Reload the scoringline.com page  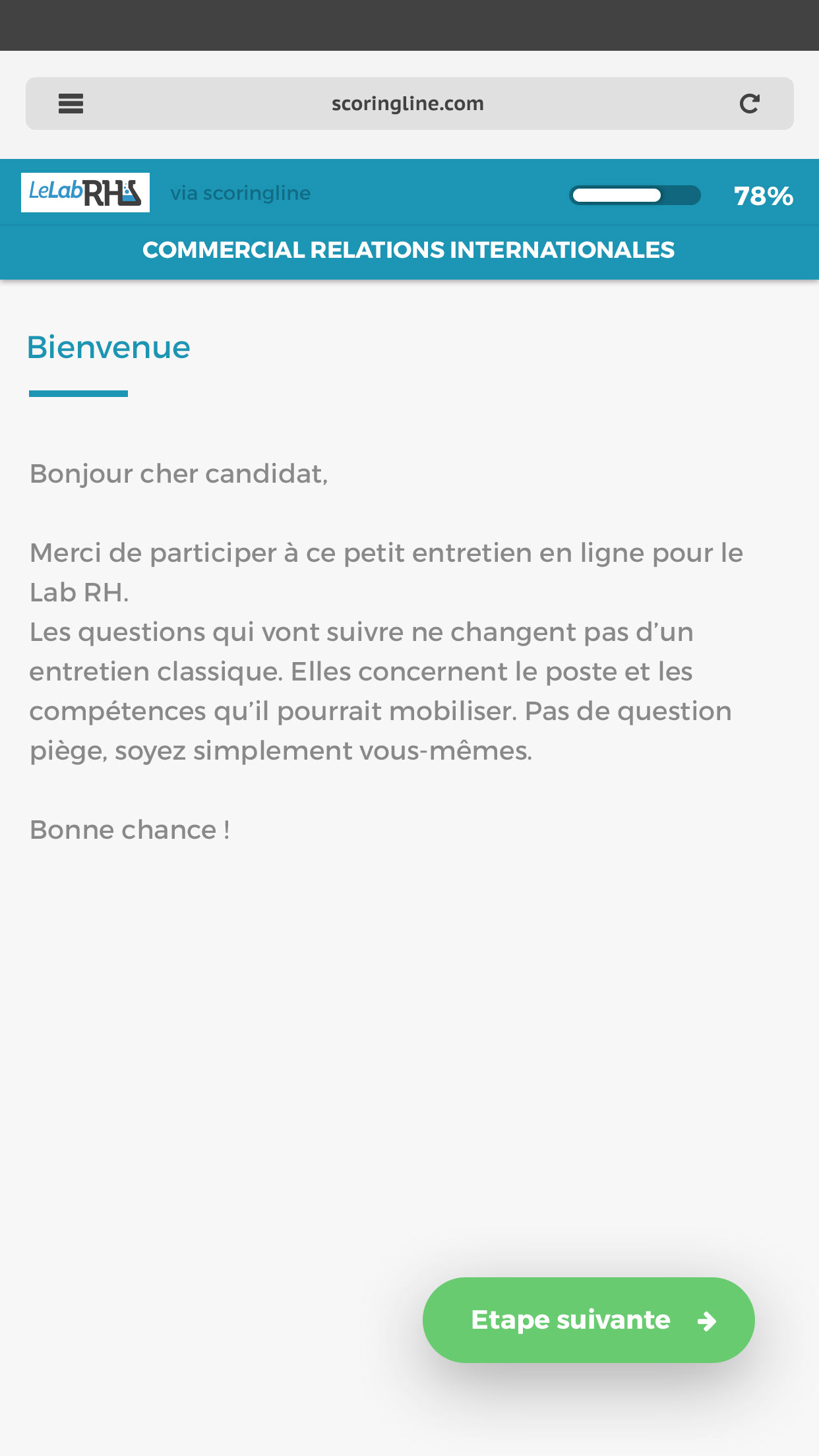pos(750,104)
